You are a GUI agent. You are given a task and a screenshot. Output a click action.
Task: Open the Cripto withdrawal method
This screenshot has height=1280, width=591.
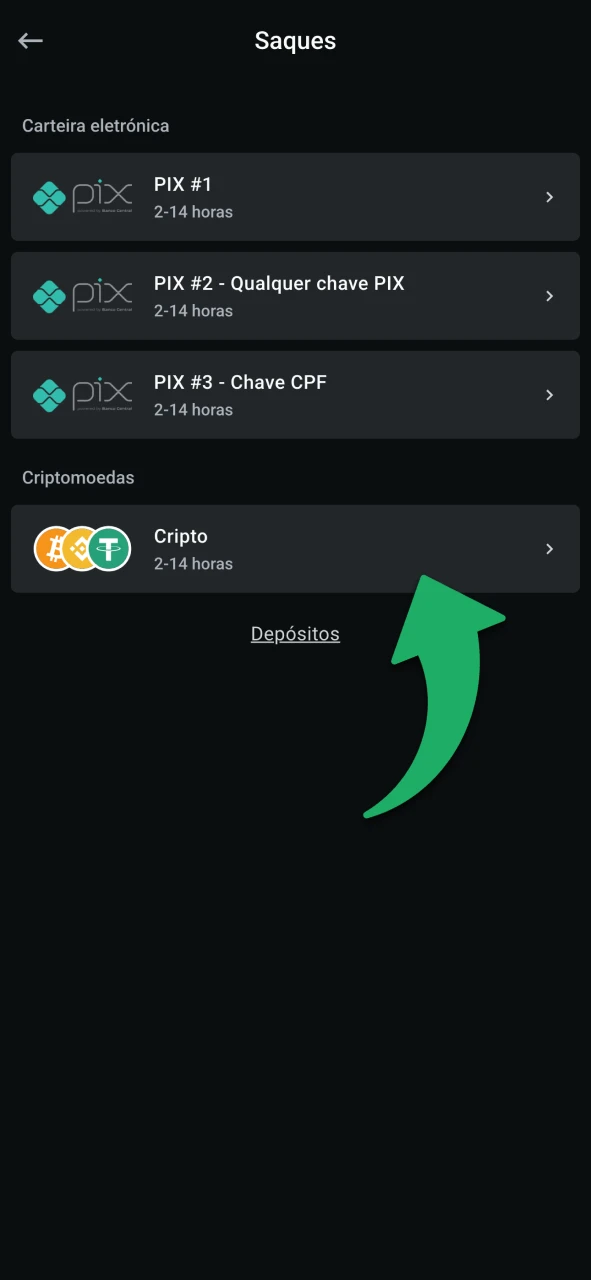(295, 549)
